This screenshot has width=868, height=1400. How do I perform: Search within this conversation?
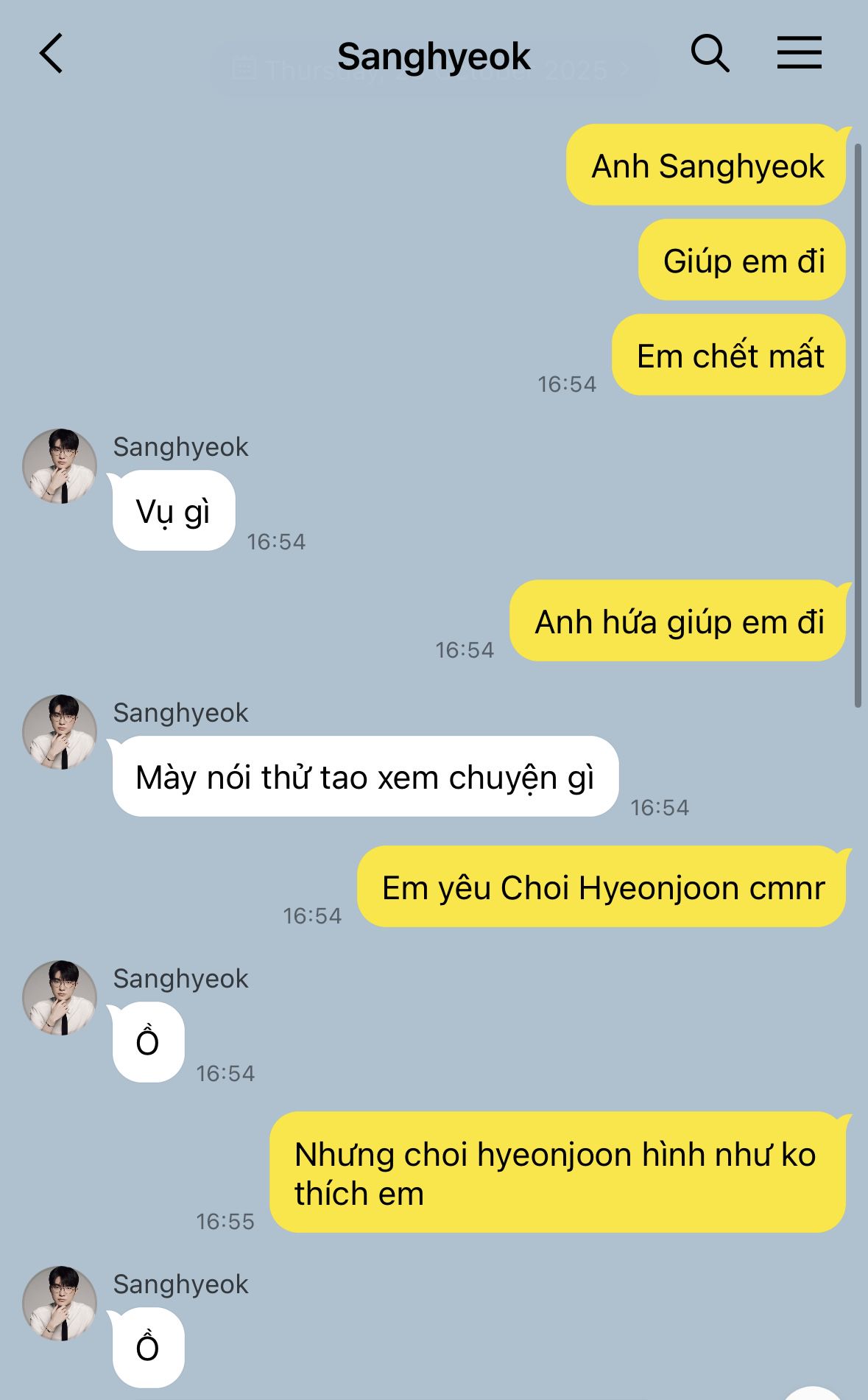coord(710,54)
